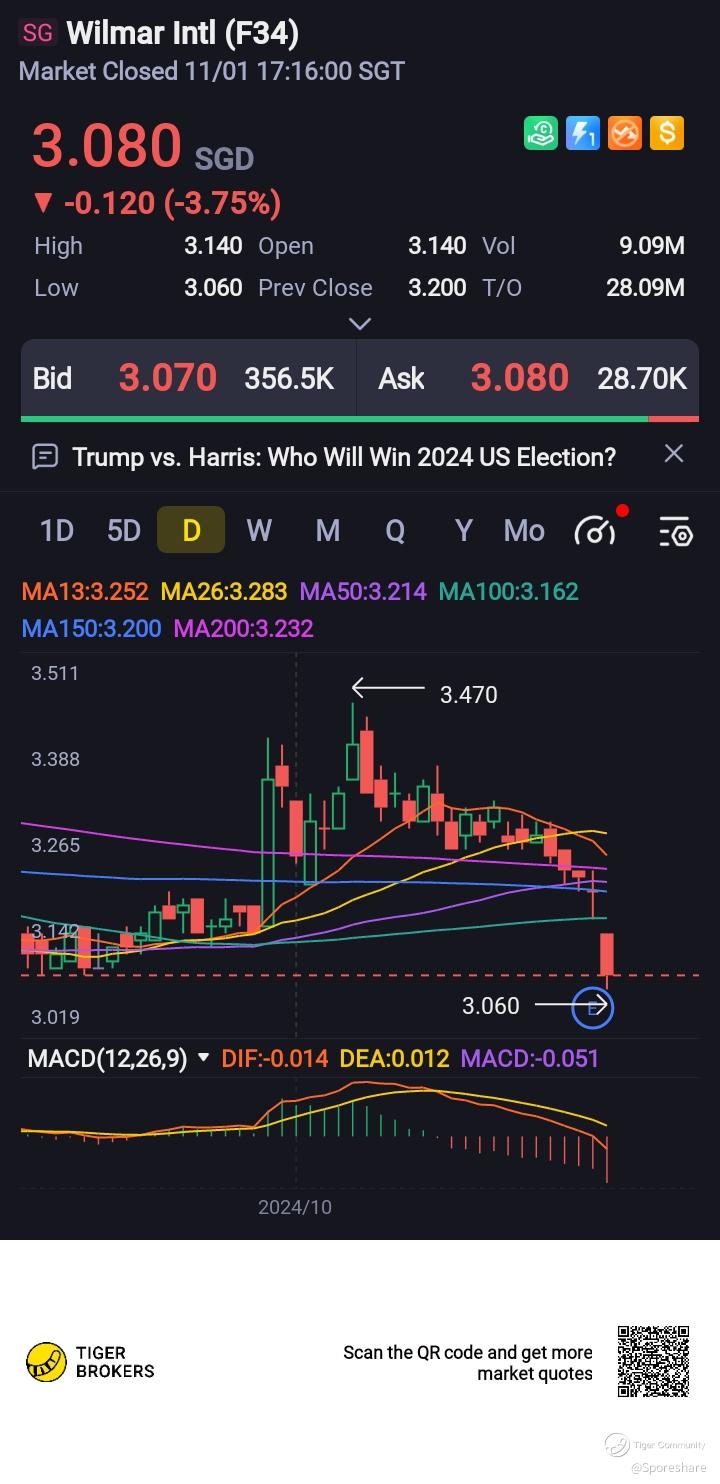Expand more quote details chevron
720x1484 pixels.
coord(359,323)
